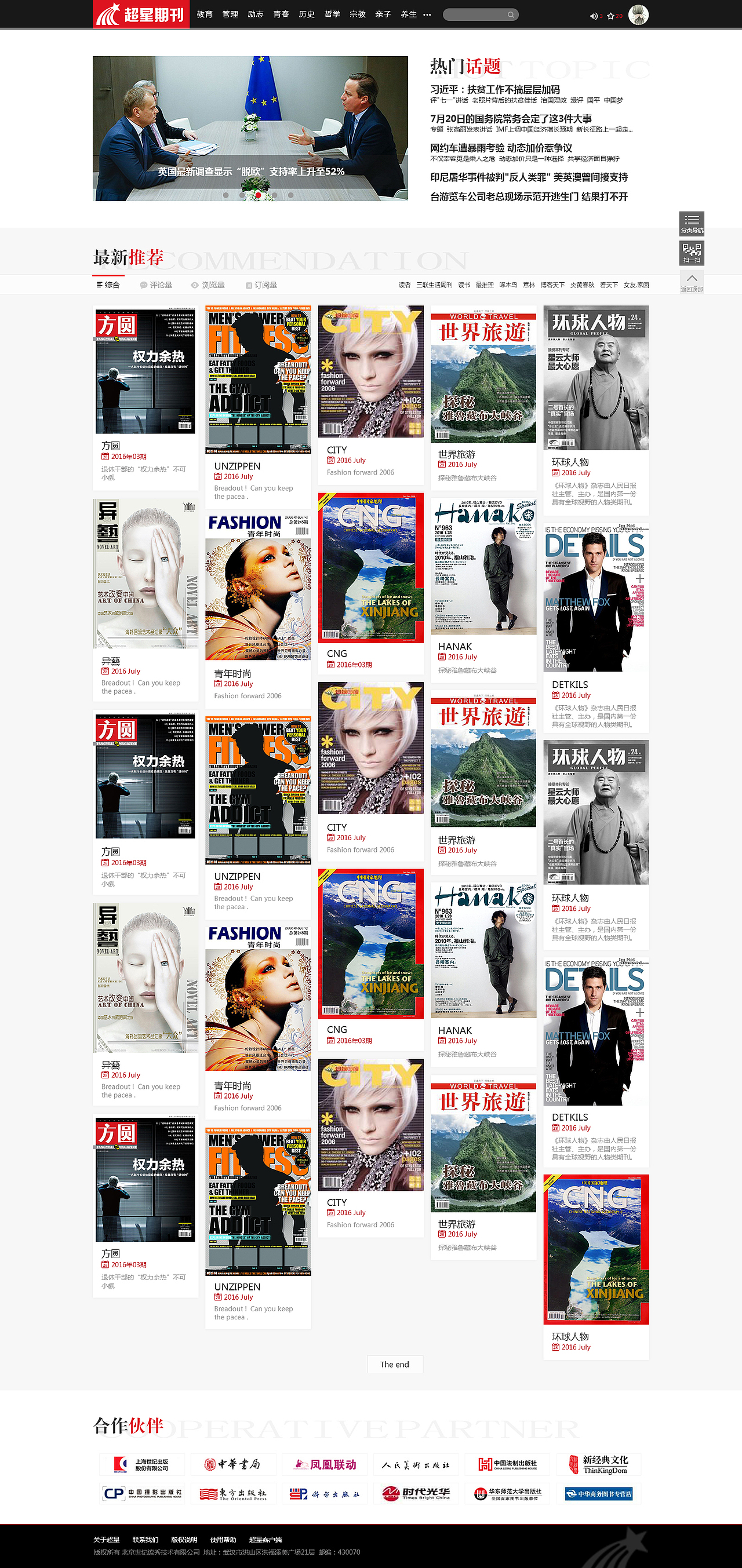Expand more categories with the three dots
The width and height of the screenshot is (742, 1568).
(x=427, y=14)
